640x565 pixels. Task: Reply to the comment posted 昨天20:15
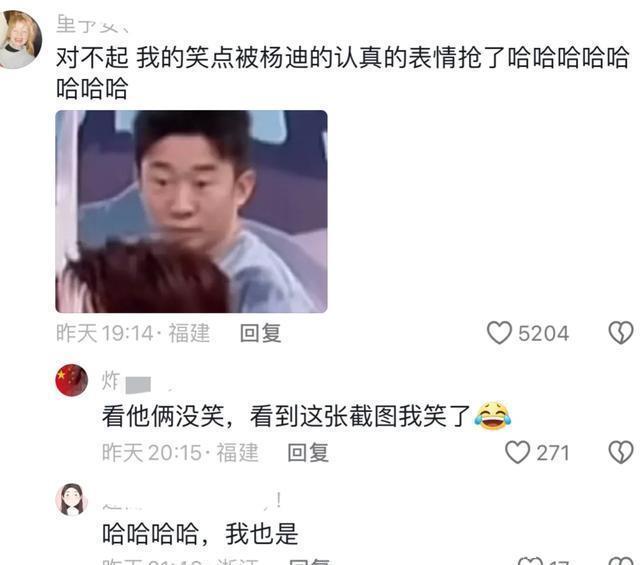click(308, 452)
